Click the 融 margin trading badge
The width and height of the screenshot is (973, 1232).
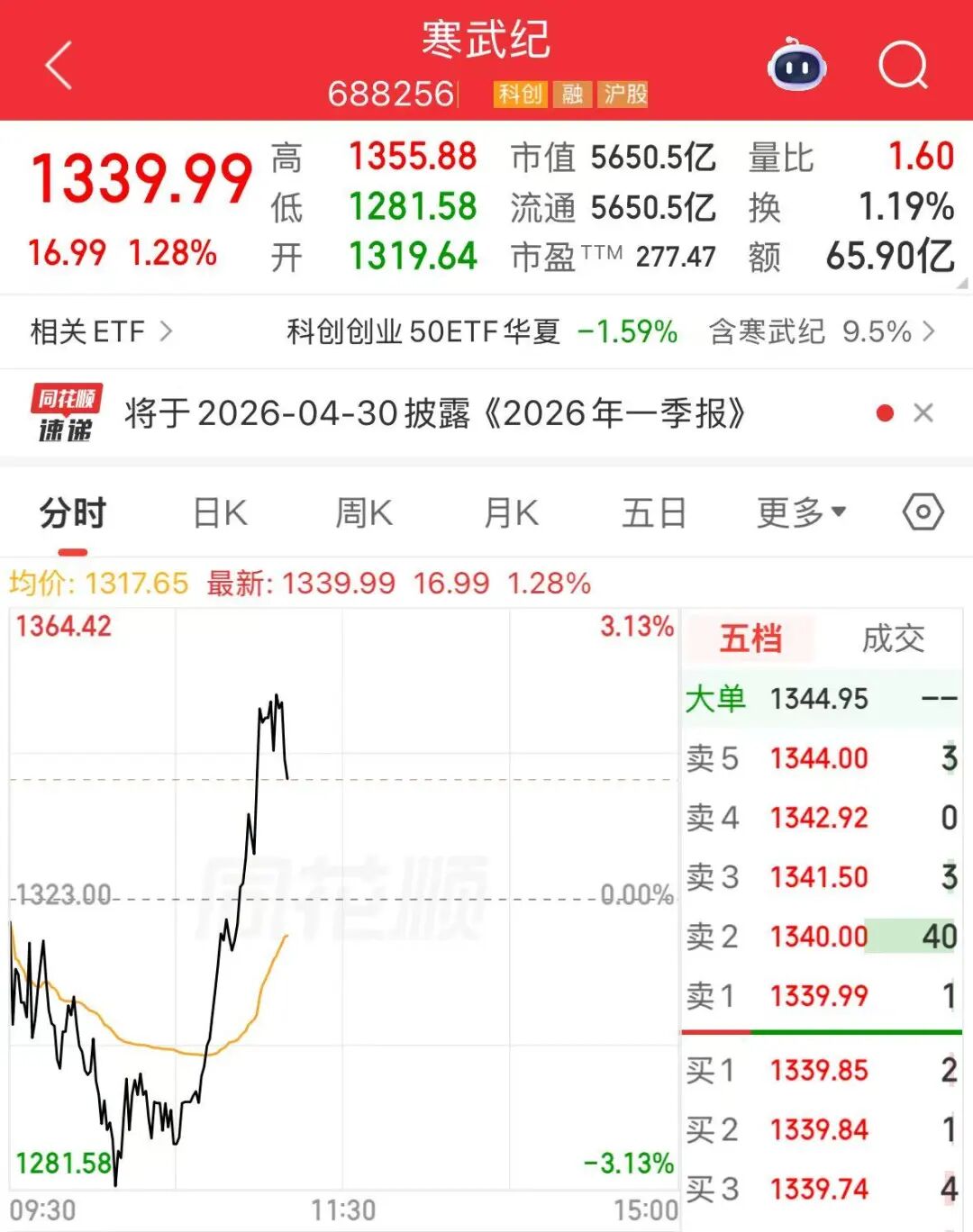click(x=574, y=95)
